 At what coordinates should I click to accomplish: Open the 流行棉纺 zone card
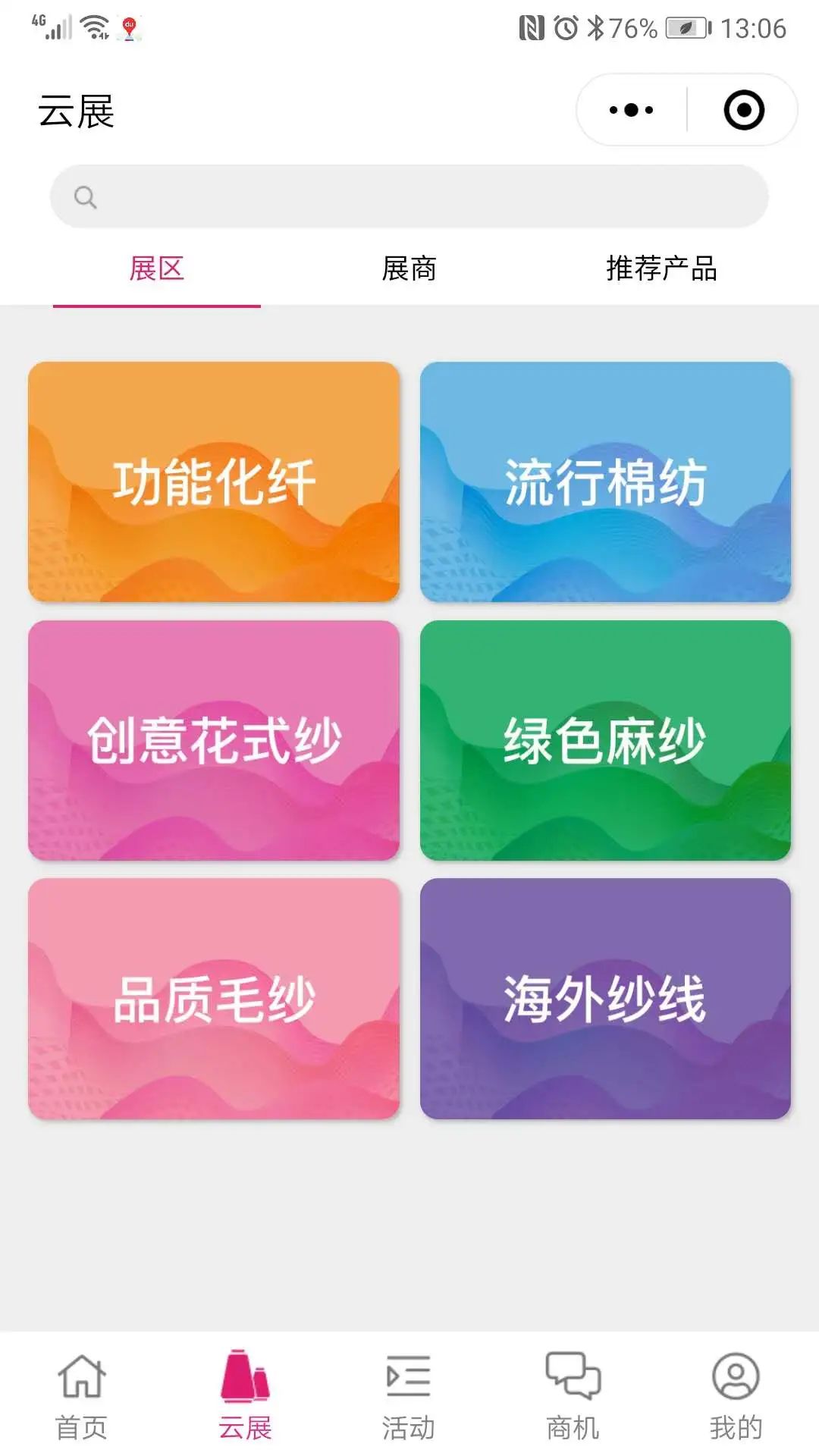tap(605, 482)
